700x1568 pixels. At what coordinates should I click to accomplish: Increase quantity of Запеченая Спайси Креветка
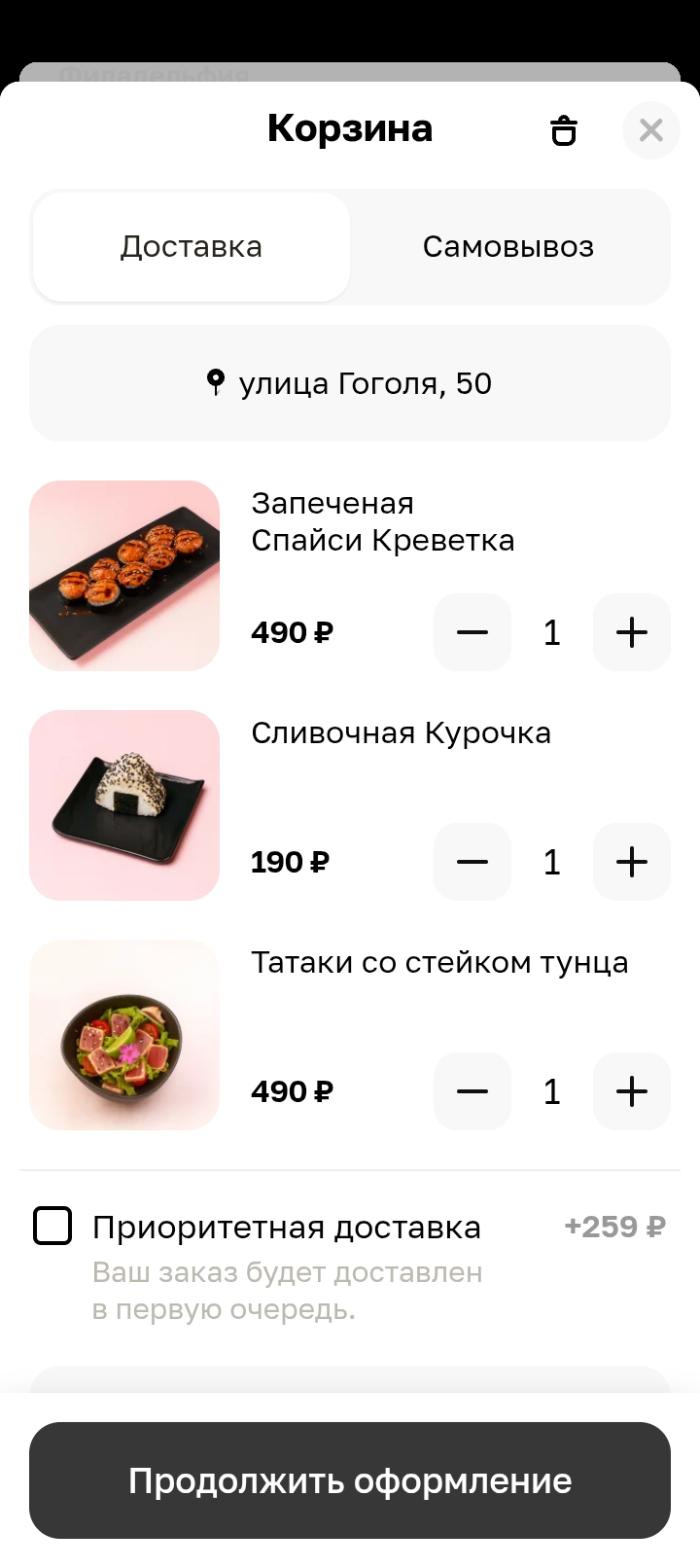tap(632, 632)
